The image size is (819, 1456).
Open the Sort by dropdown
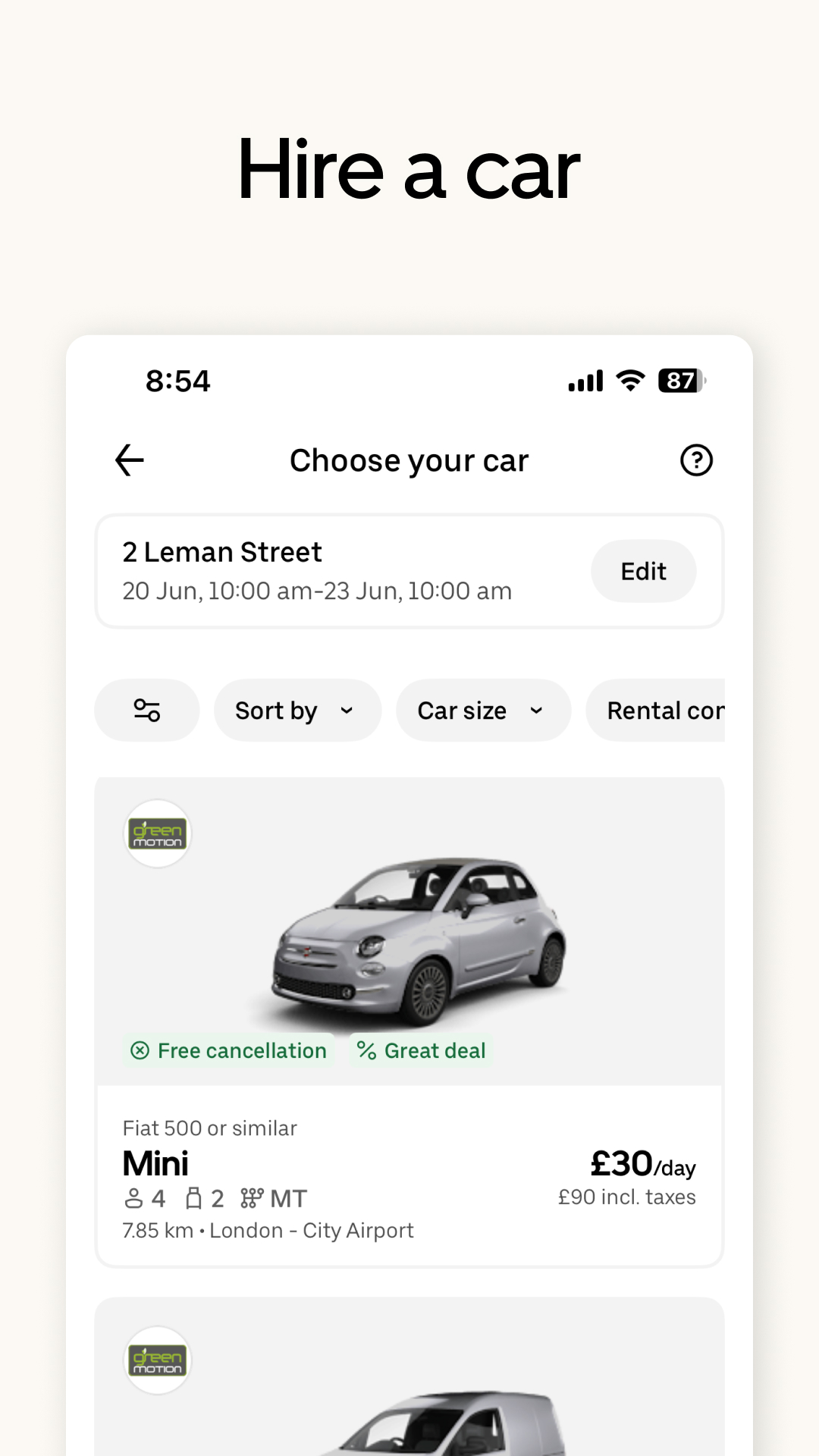[297, 710]
